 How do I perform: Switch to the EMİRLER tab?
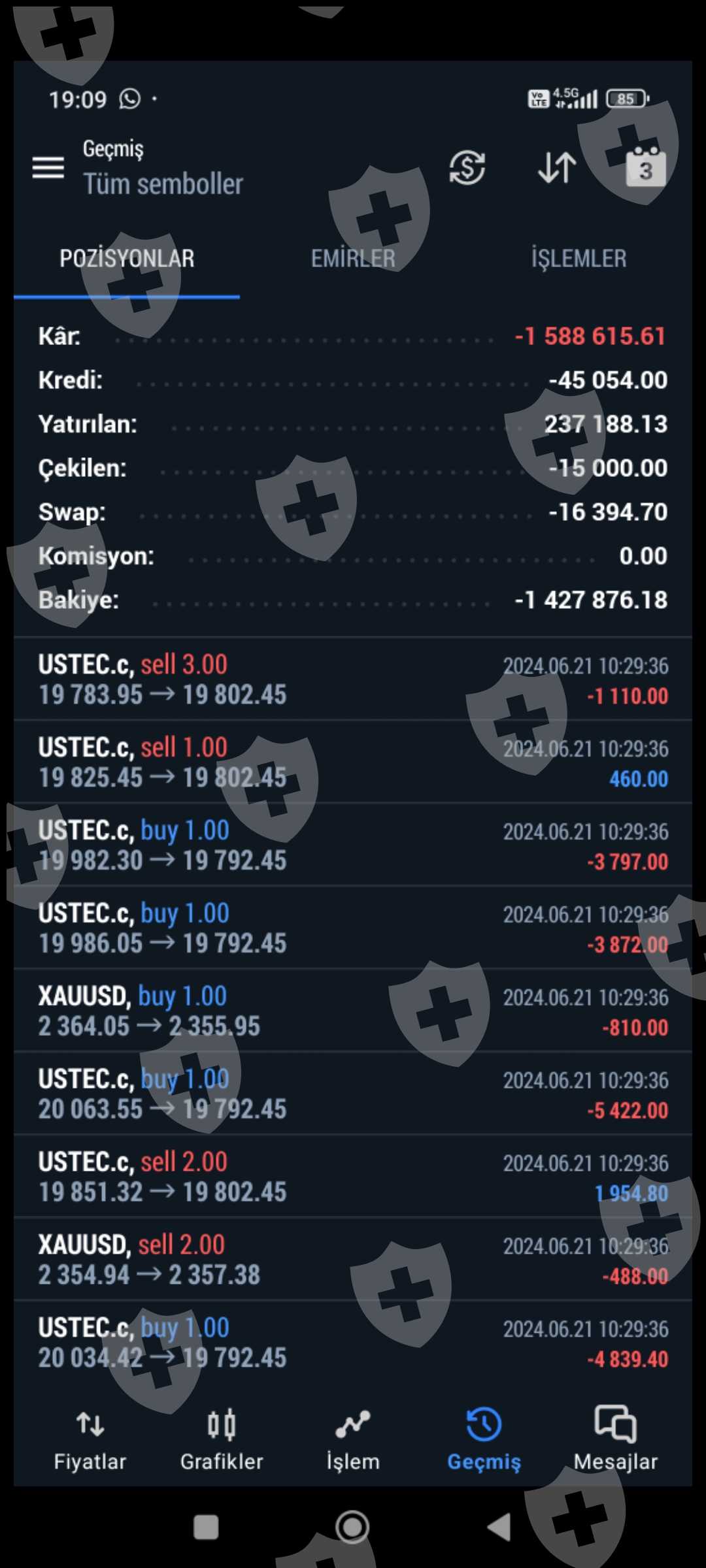point(353,259)
